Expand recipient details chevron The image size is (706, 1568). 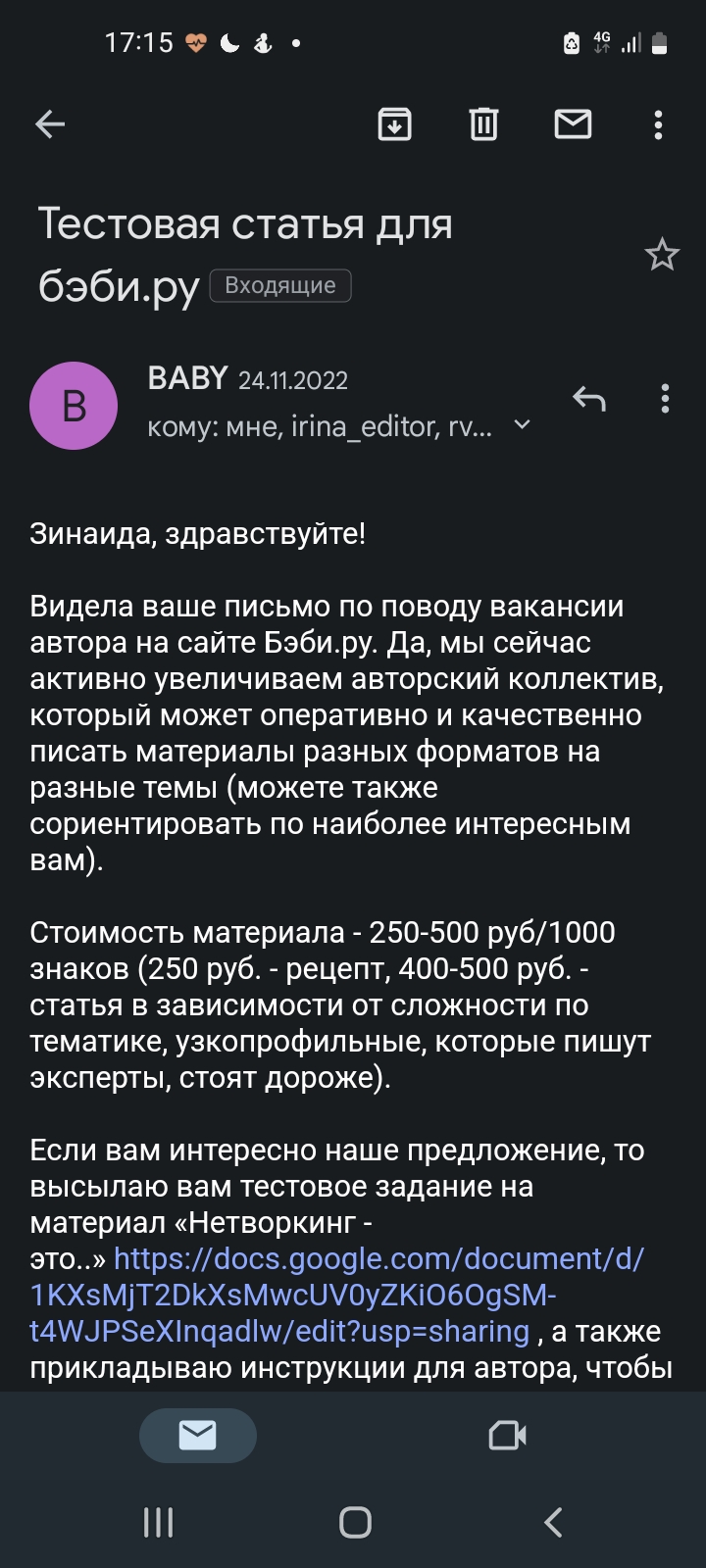[x=523, y=425]
